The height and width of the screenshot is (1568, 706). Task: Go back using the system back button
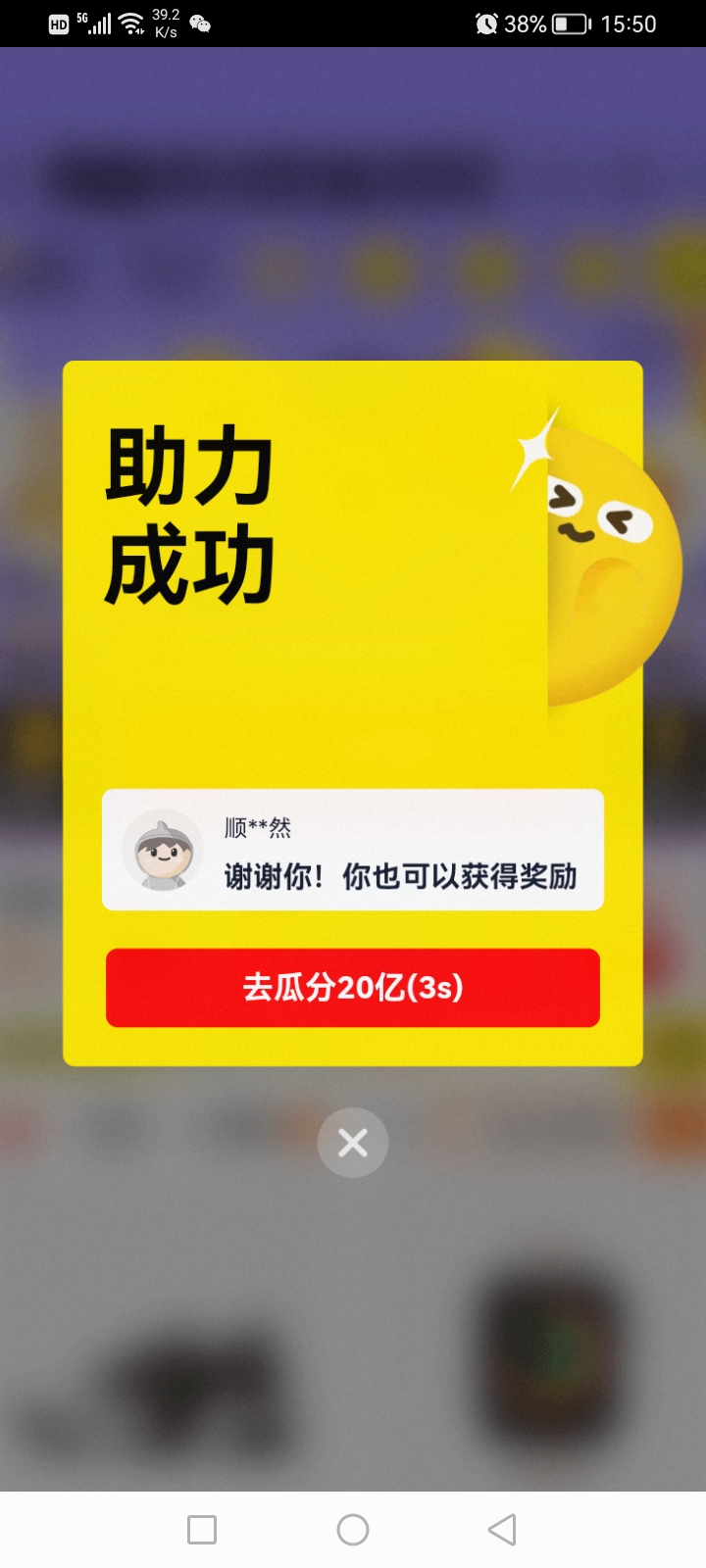pyautogui.click(x=502, y=1530)
